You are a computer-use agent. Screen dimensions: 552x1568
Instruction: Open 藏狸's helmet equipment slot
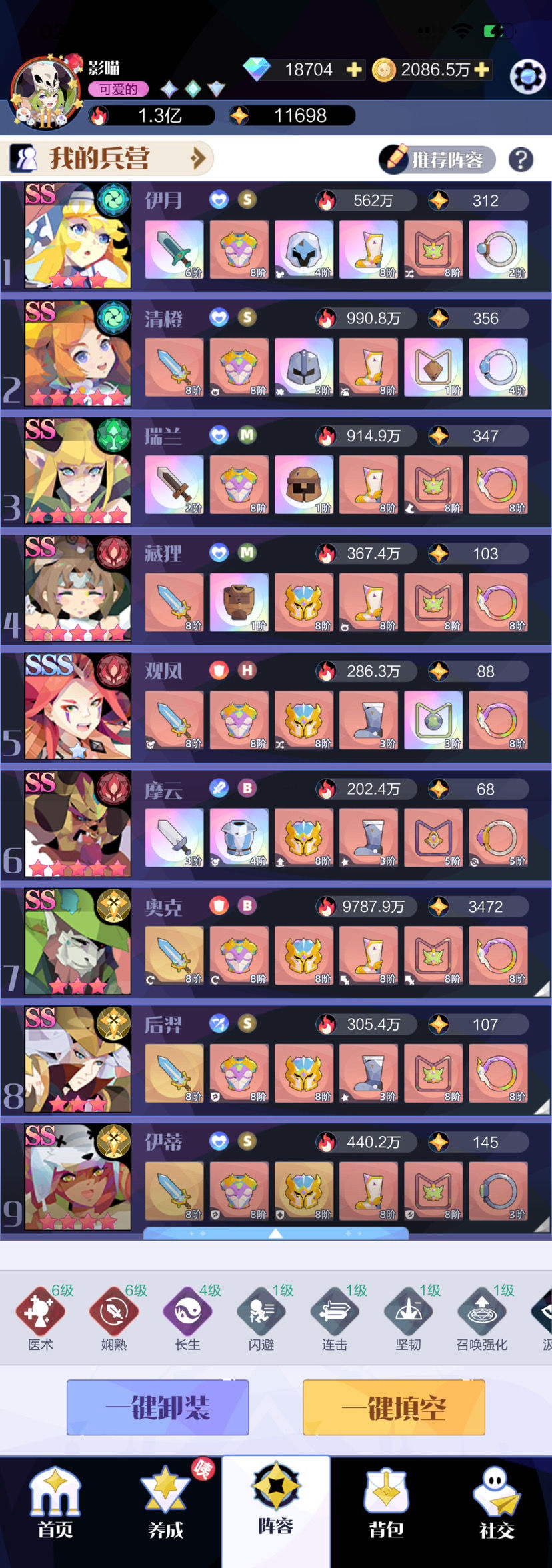pyautogui.click(x=303, y=602)
